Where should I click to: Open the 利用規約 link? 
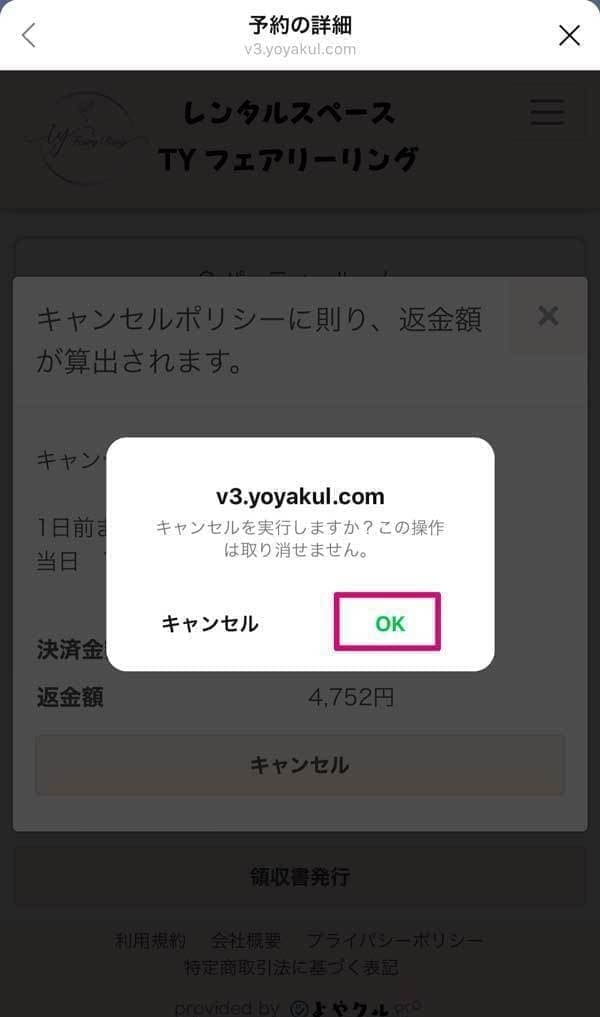[x=150, y=940]
